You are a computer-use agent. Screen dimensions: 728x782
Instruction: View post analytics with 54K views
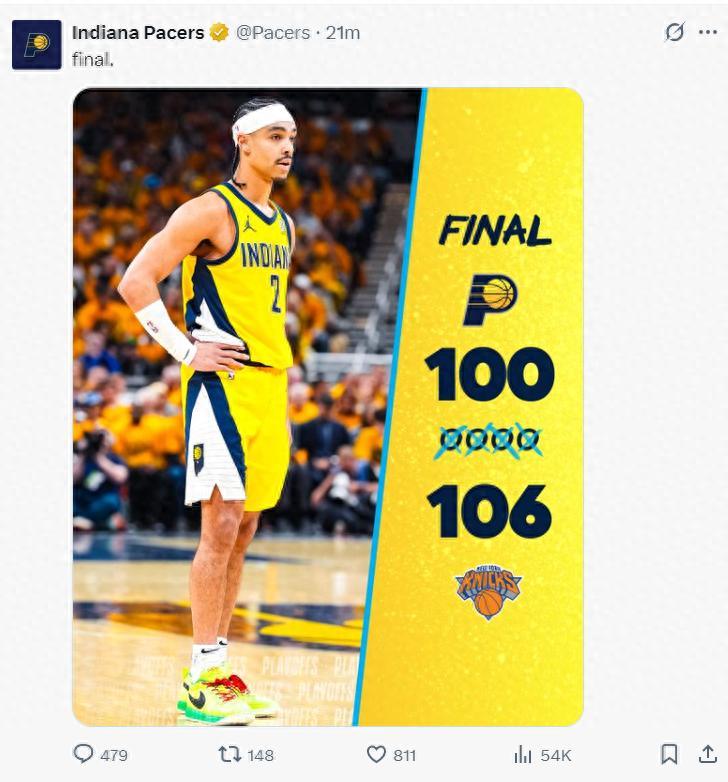522,754
